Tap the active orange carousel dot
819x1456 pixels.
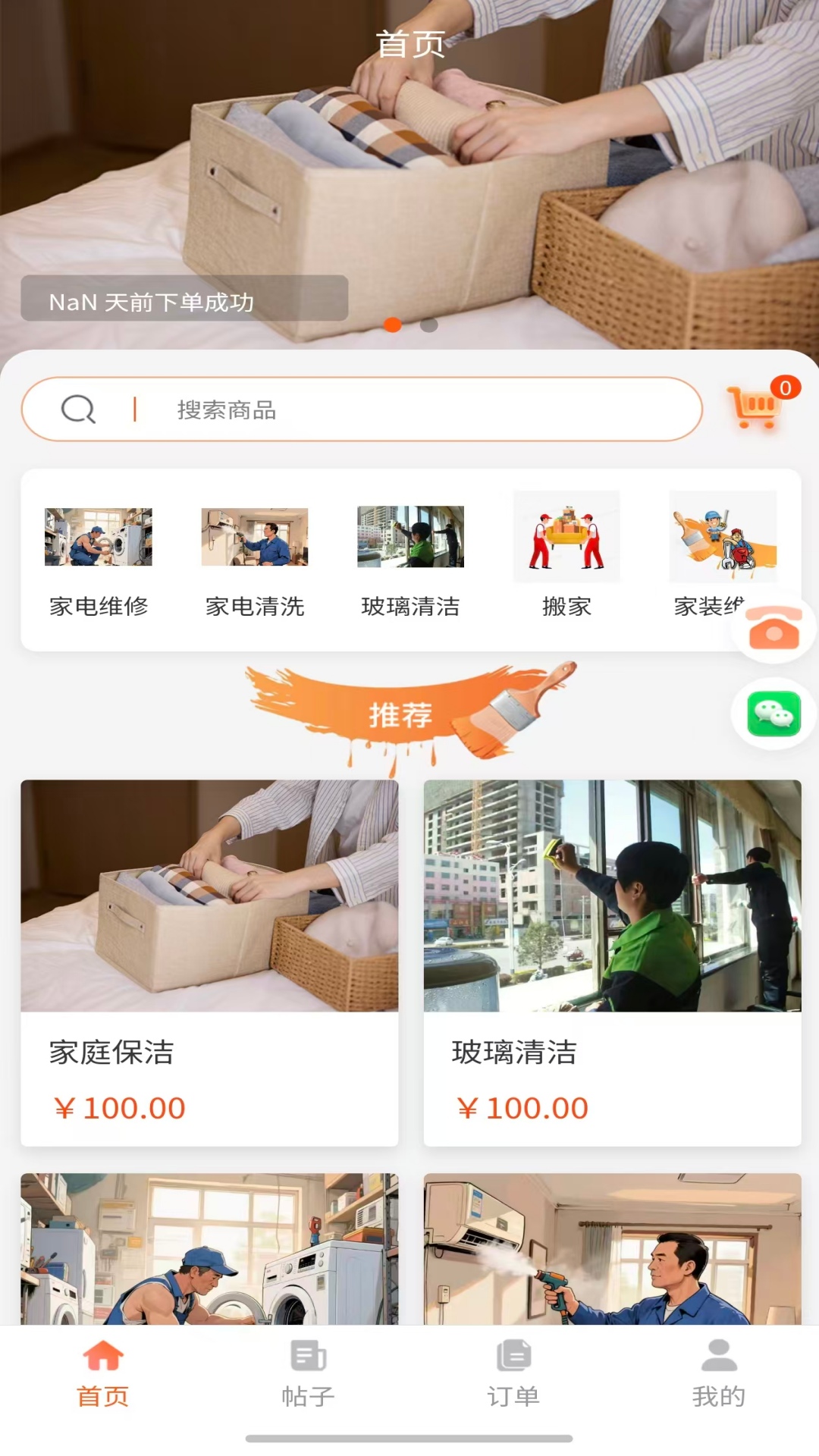(x=394, y=326)
